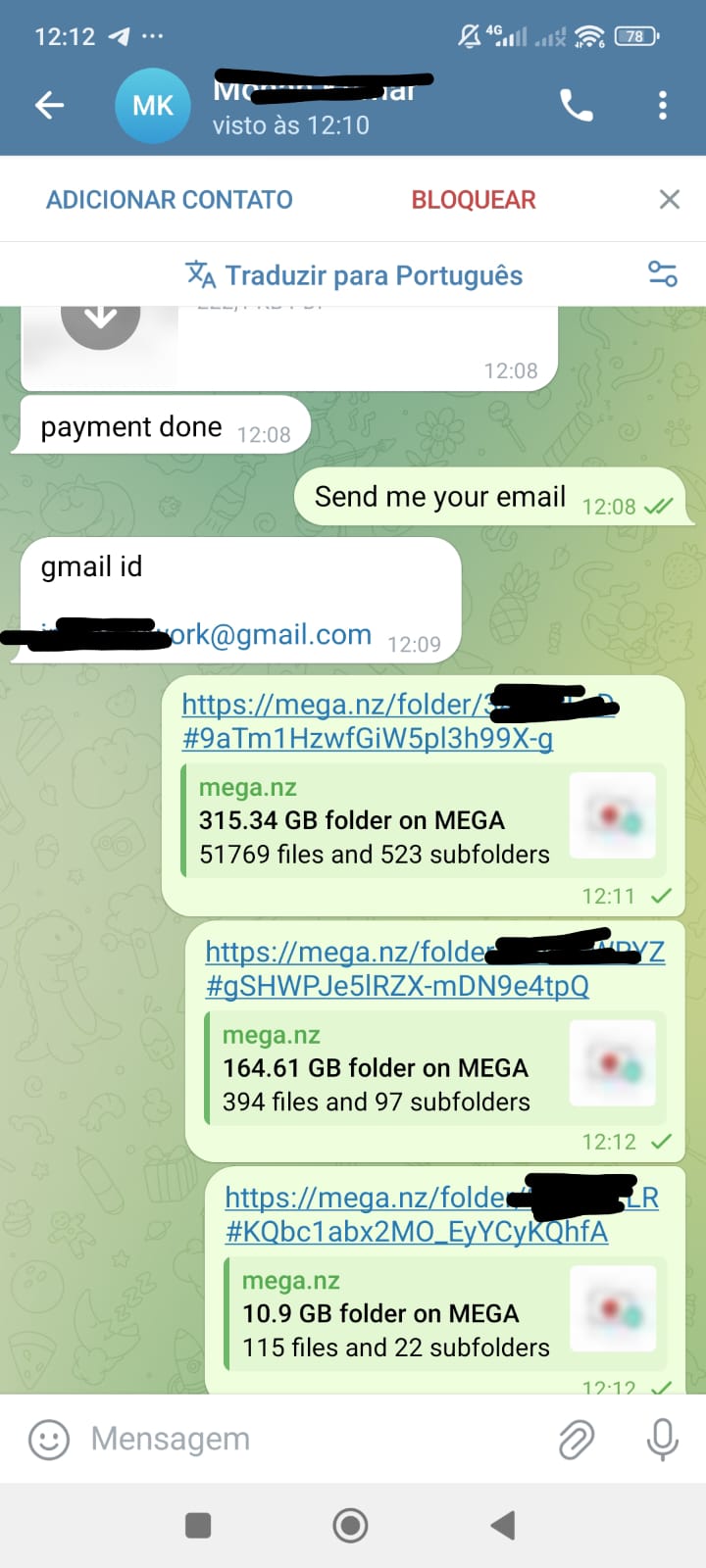This screenshot has height=1568, width=706.
Task: Open the mega.nz link ending #9aTm1HzwfGiW5pl3h99X-g
Action: pyautogui.click(x=367, y=738)
